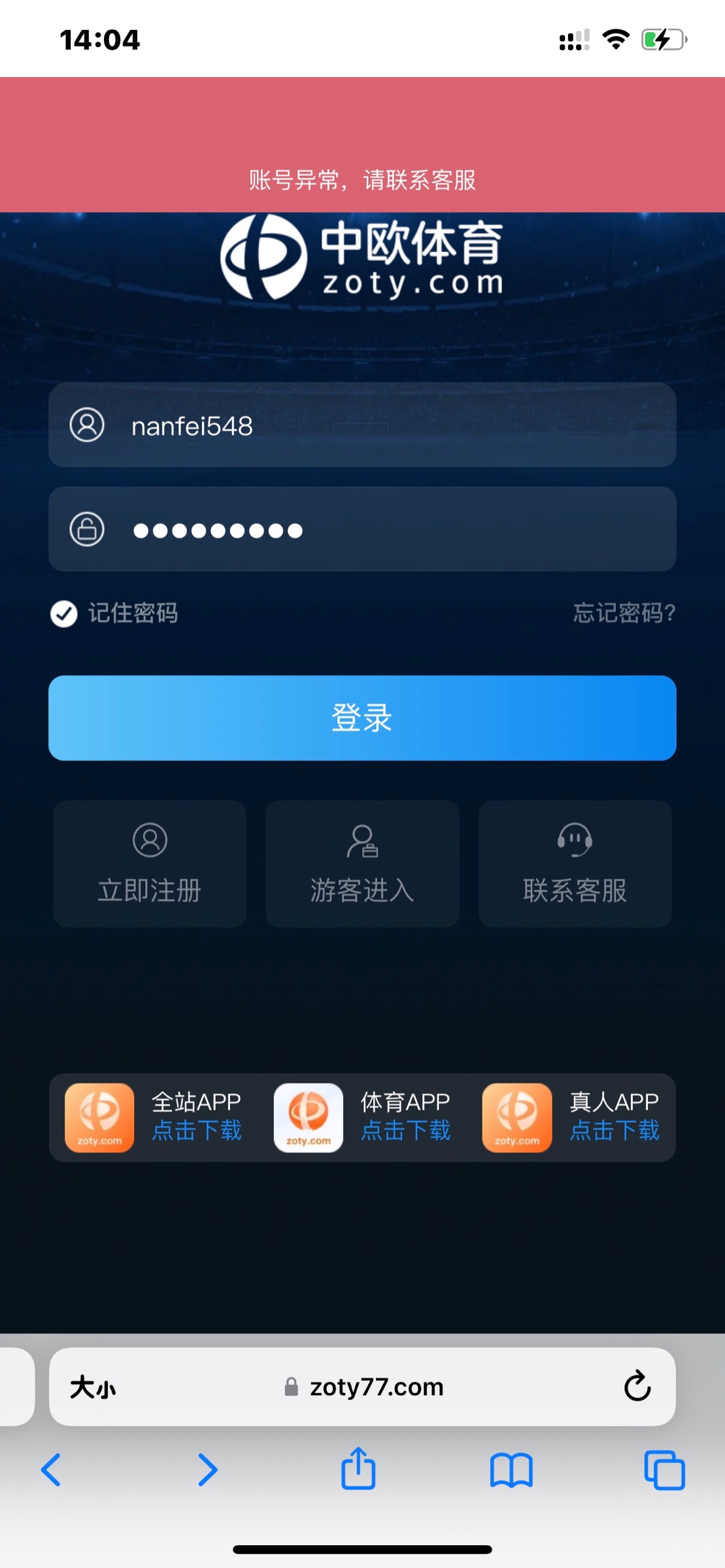Open the 忘记密码? link
The height and width of the screenshot is (1568, 725).
coord(624,613)
